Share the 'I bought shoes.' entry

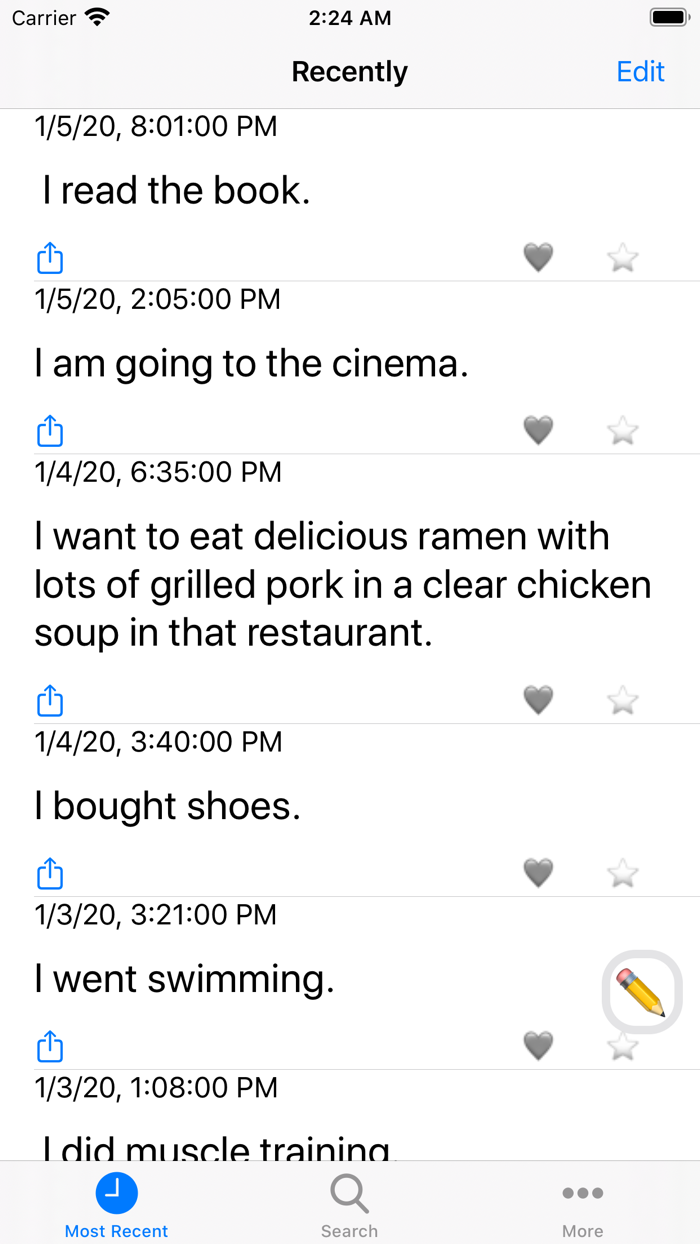coord(50,873)
